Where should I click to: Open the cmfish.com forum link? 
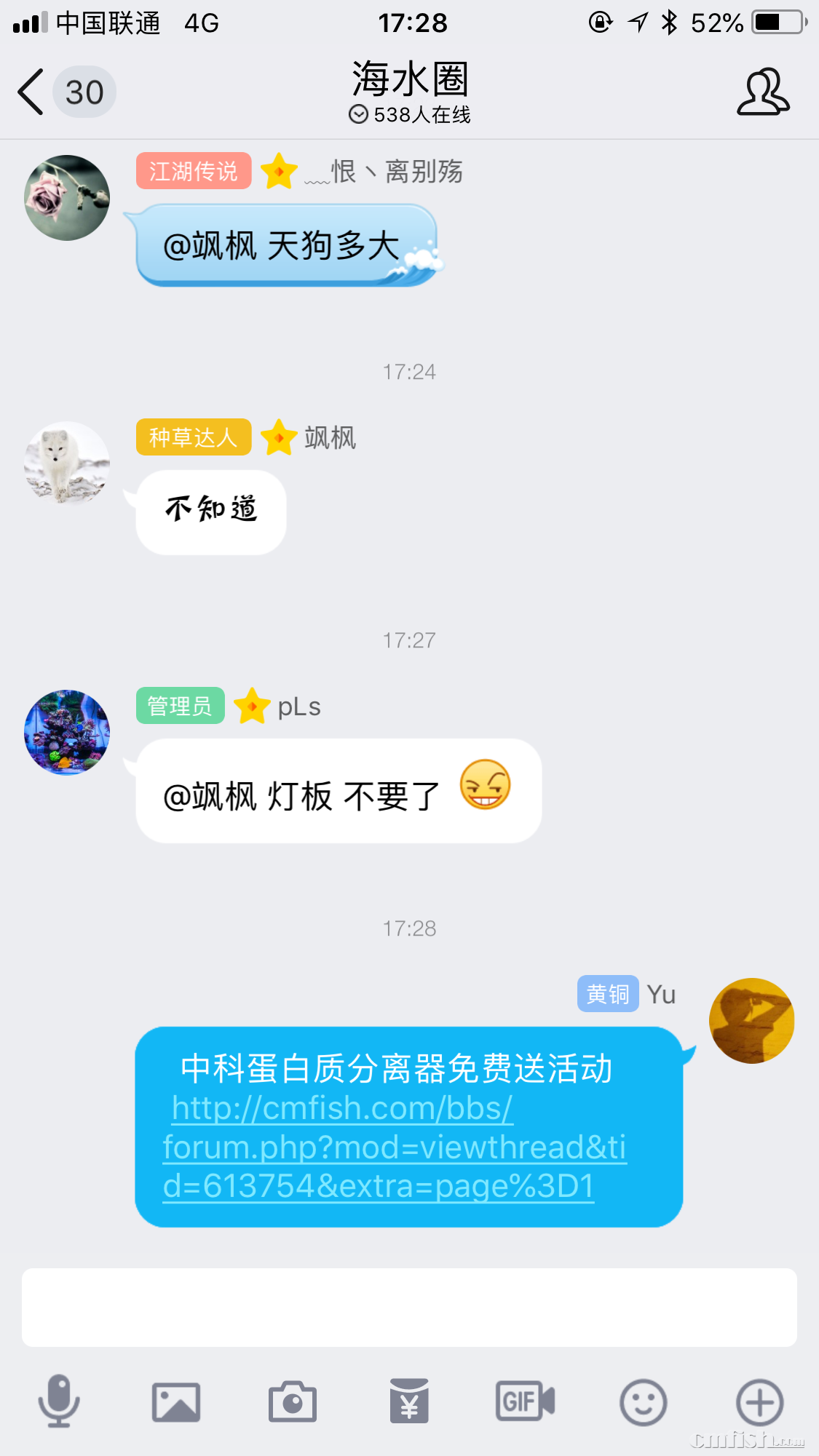(x=397, y=1146)
